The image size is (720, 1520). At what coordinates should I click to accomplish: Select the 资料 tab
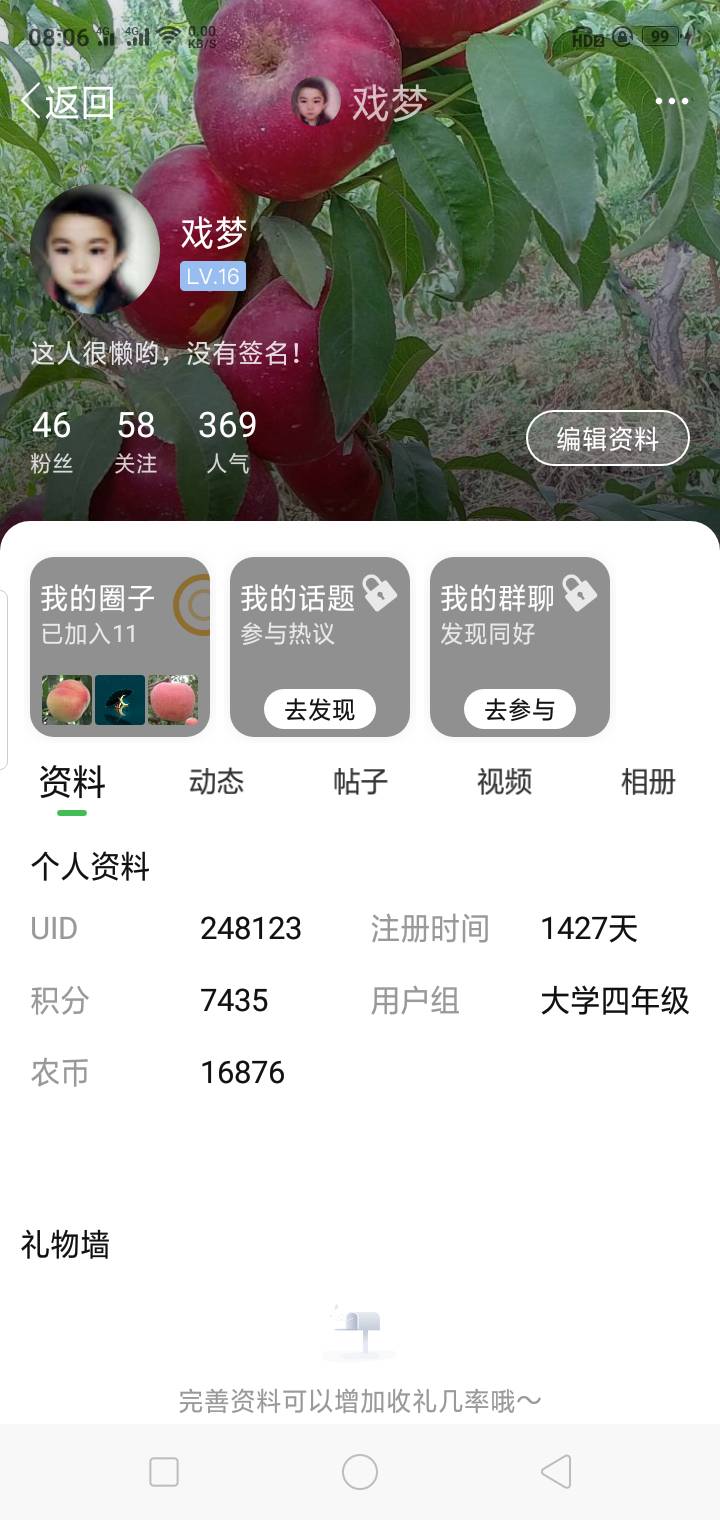tap(72, 782)
